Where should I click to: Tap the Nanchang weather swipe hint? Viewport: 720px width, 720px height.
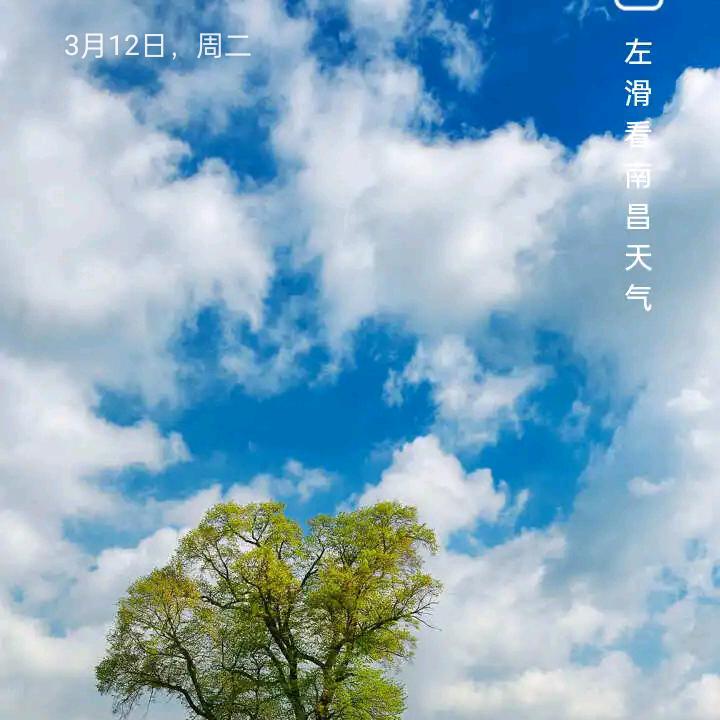(x=638, y=175)
